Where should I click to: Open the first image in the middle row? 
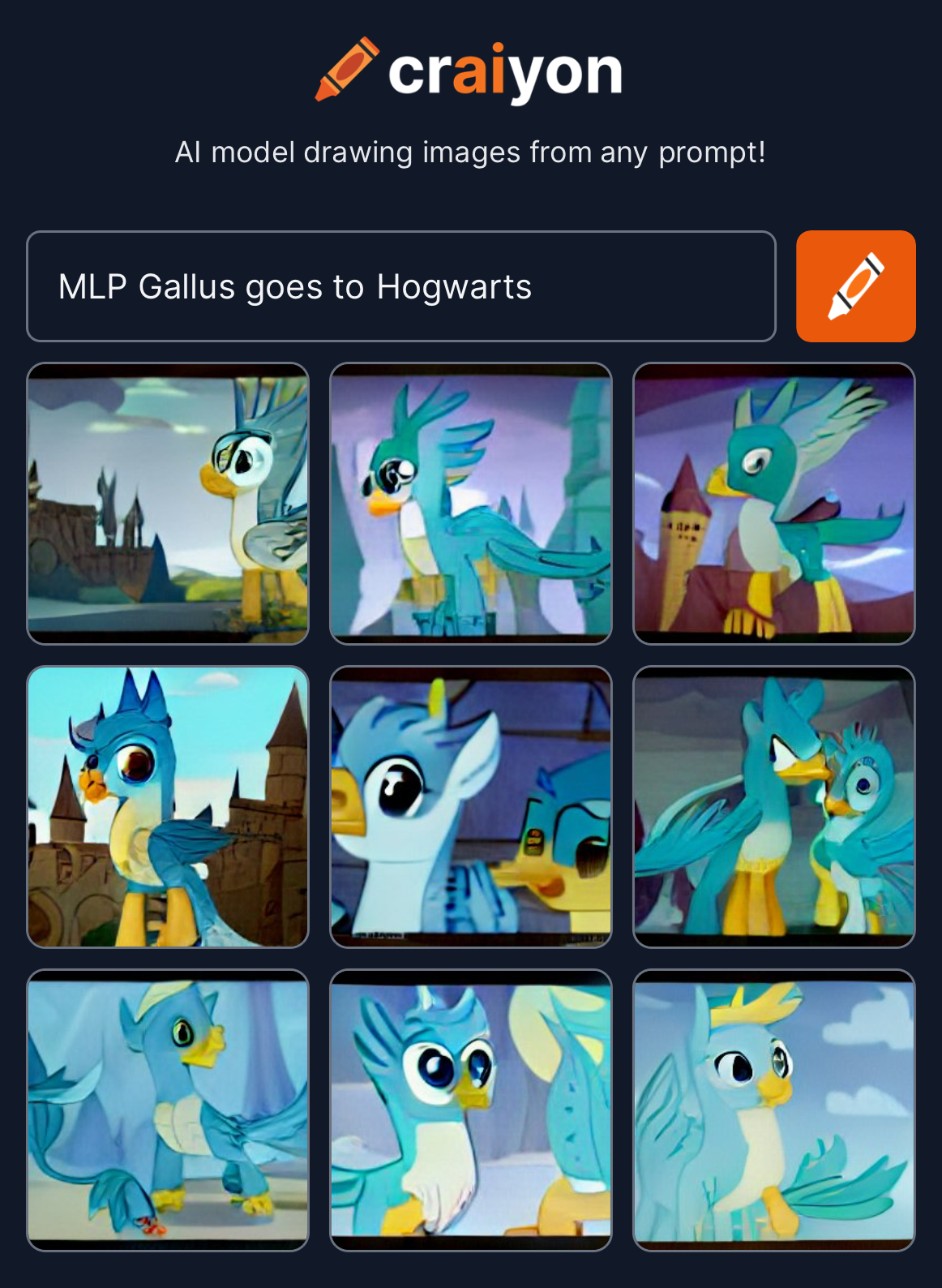pyautogui.click(x=168, y=807)
